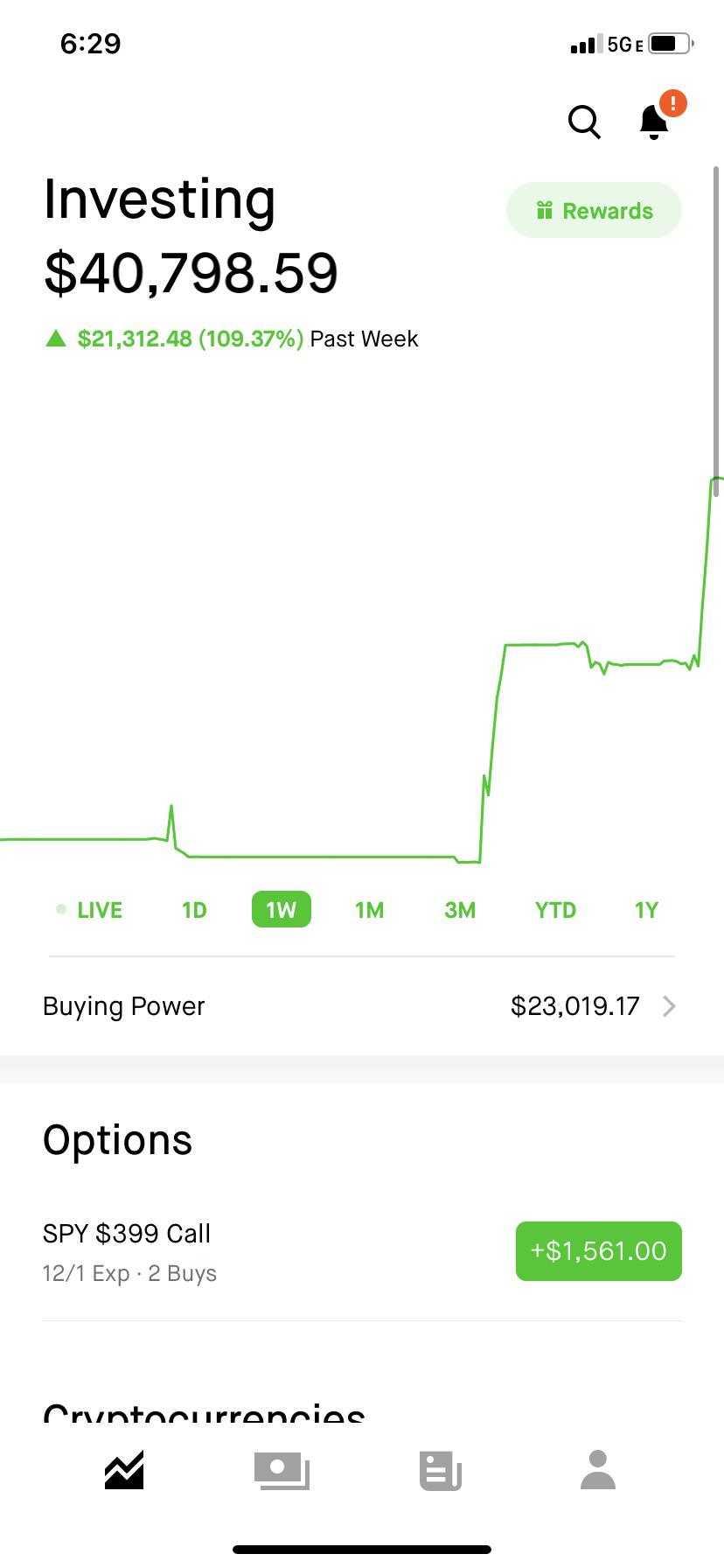The width and height of the screenshot is (724, 1568).
Task: Go to the investing chart tab
Action: point(124,1470)
